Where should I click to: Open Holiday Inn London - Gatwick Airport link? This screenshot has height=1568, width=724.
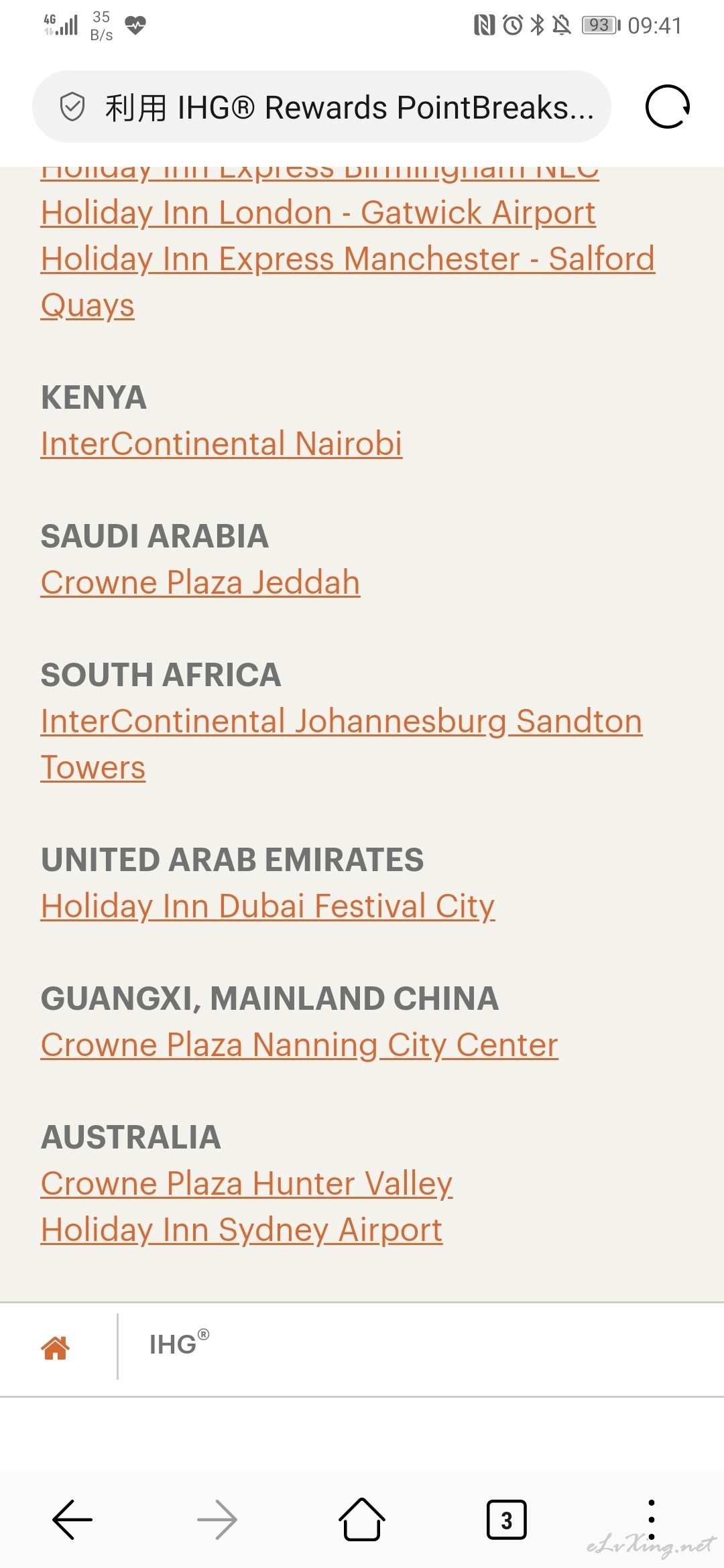pyautogui.click(x=318, y=213)
